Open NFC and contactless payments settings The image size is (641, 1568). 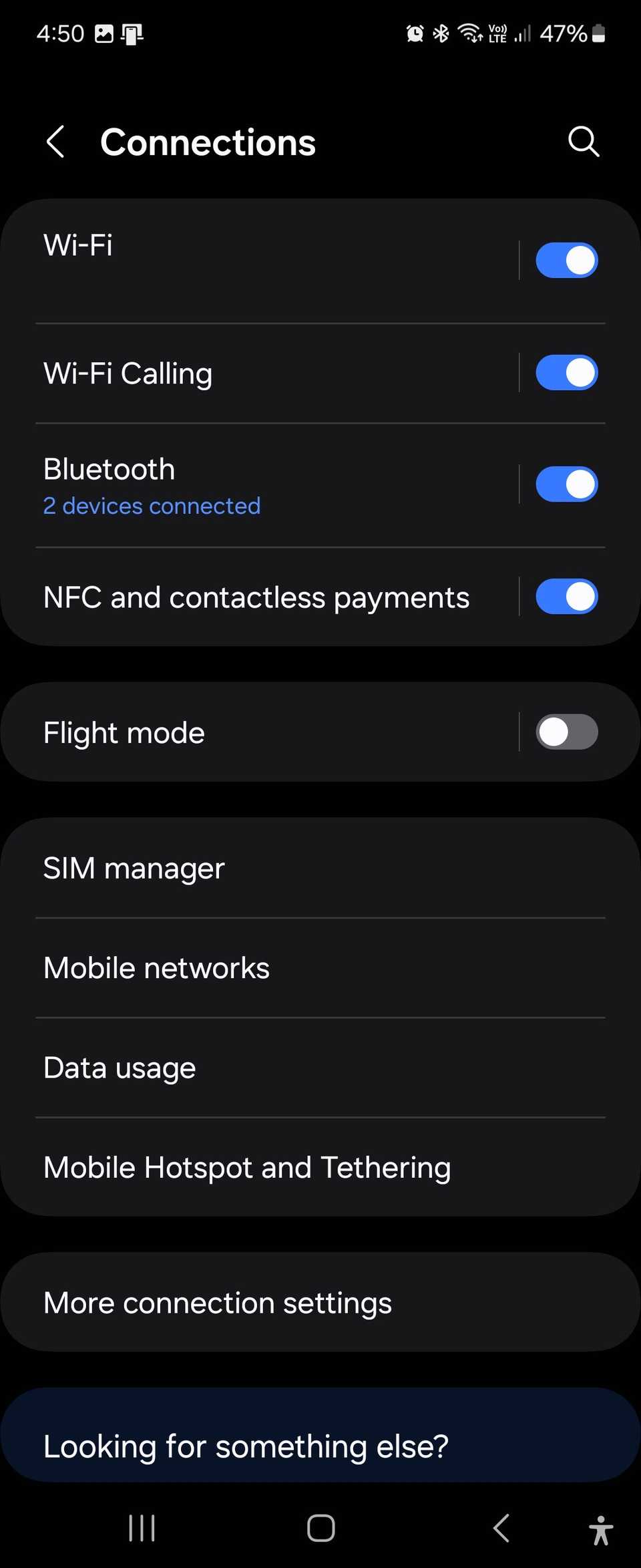click(x=267, y=597)
